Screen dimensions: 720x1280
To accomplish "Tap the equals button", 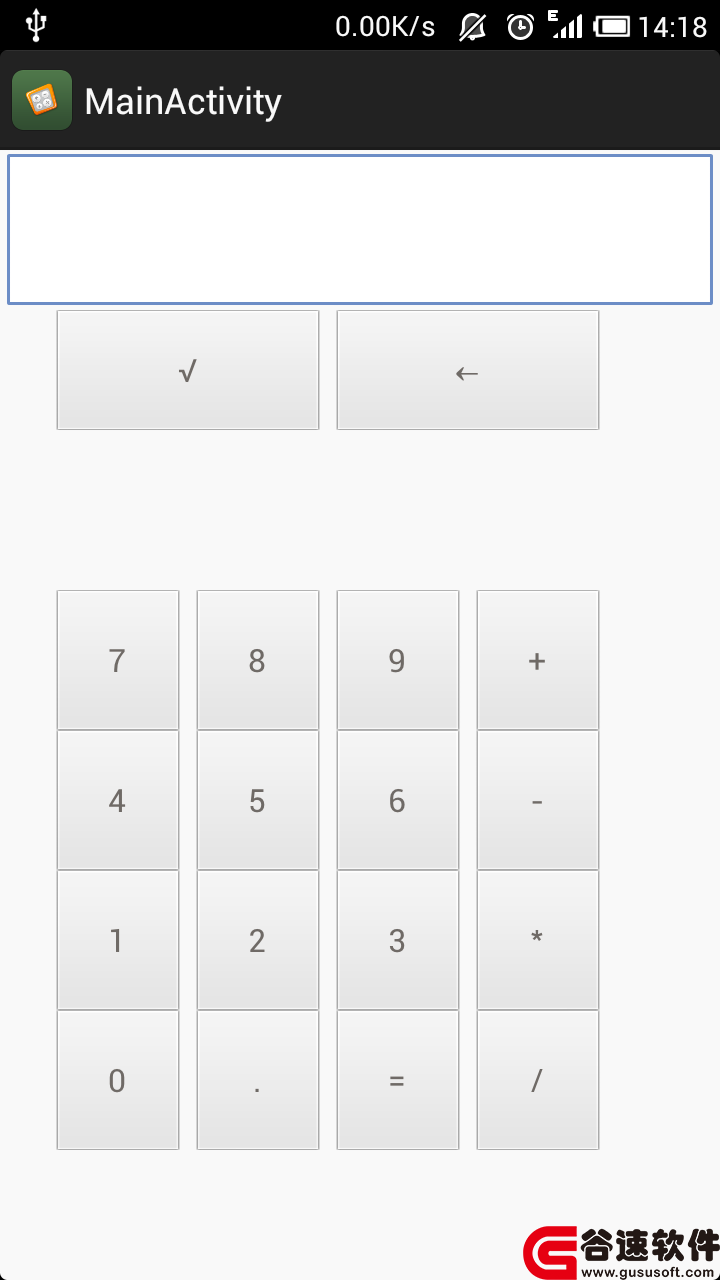I will [x=398, y=1080].
